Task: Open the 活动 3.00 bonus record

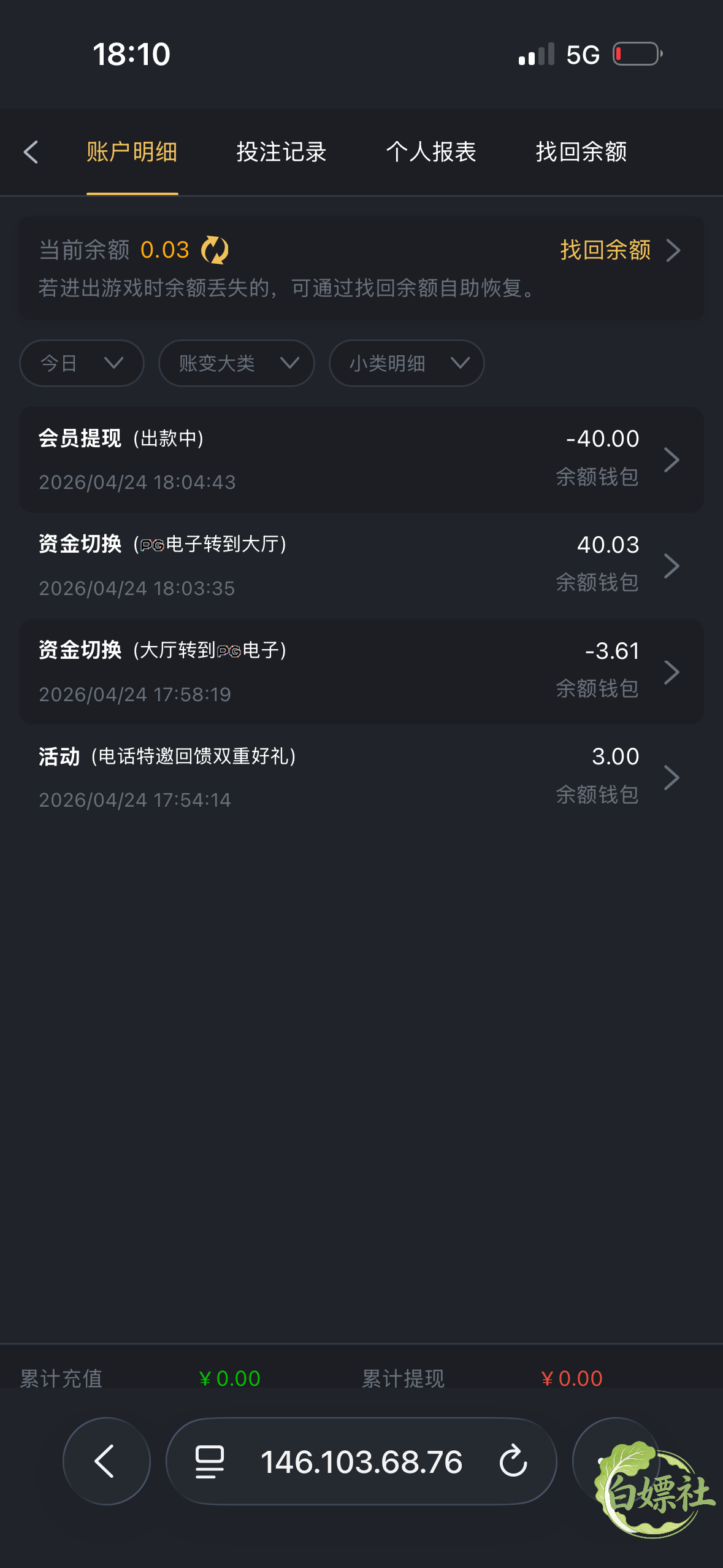Action: (x=361, y=777)
